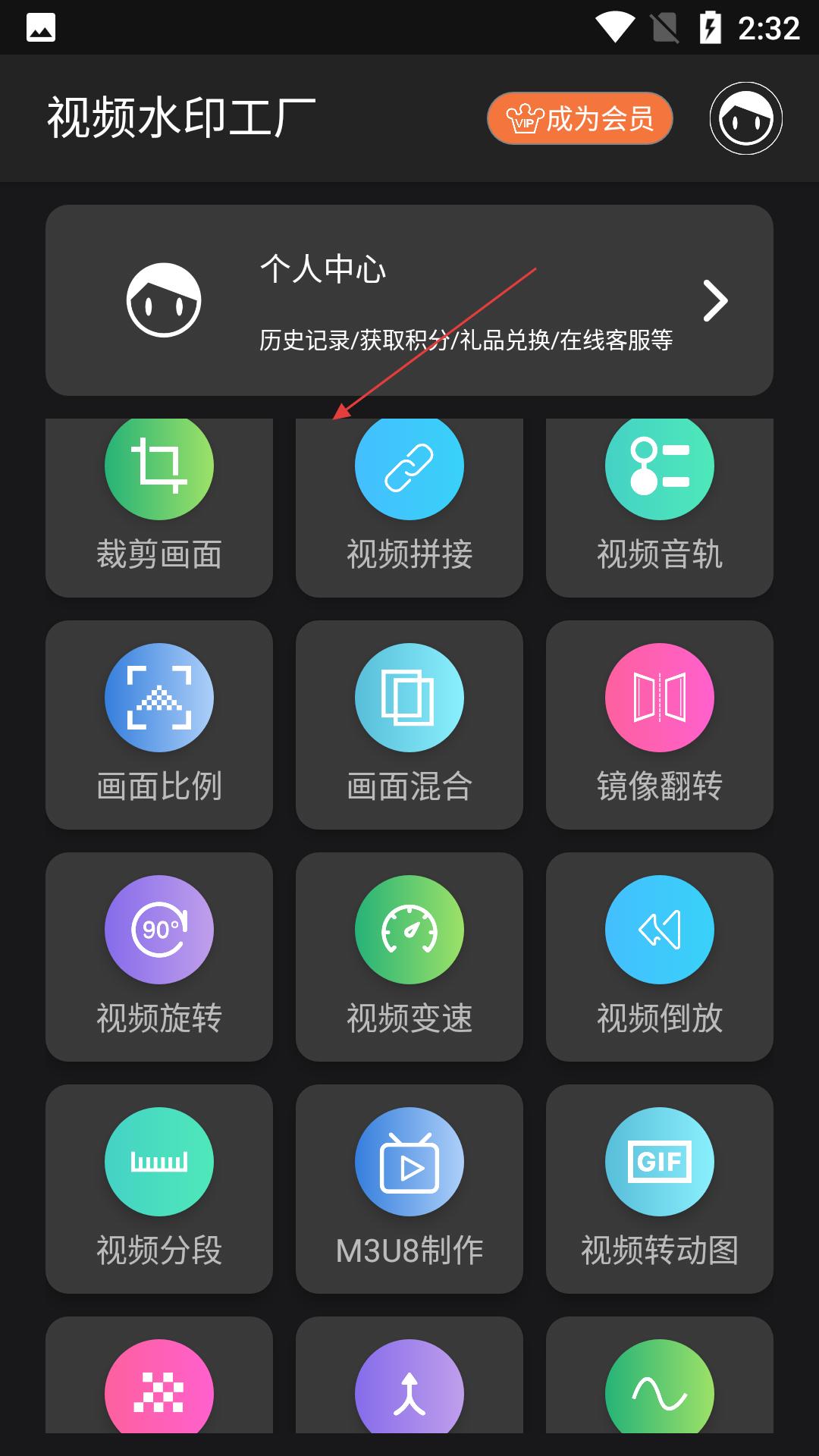Open the 视频旋转 tool

point(159,956)
